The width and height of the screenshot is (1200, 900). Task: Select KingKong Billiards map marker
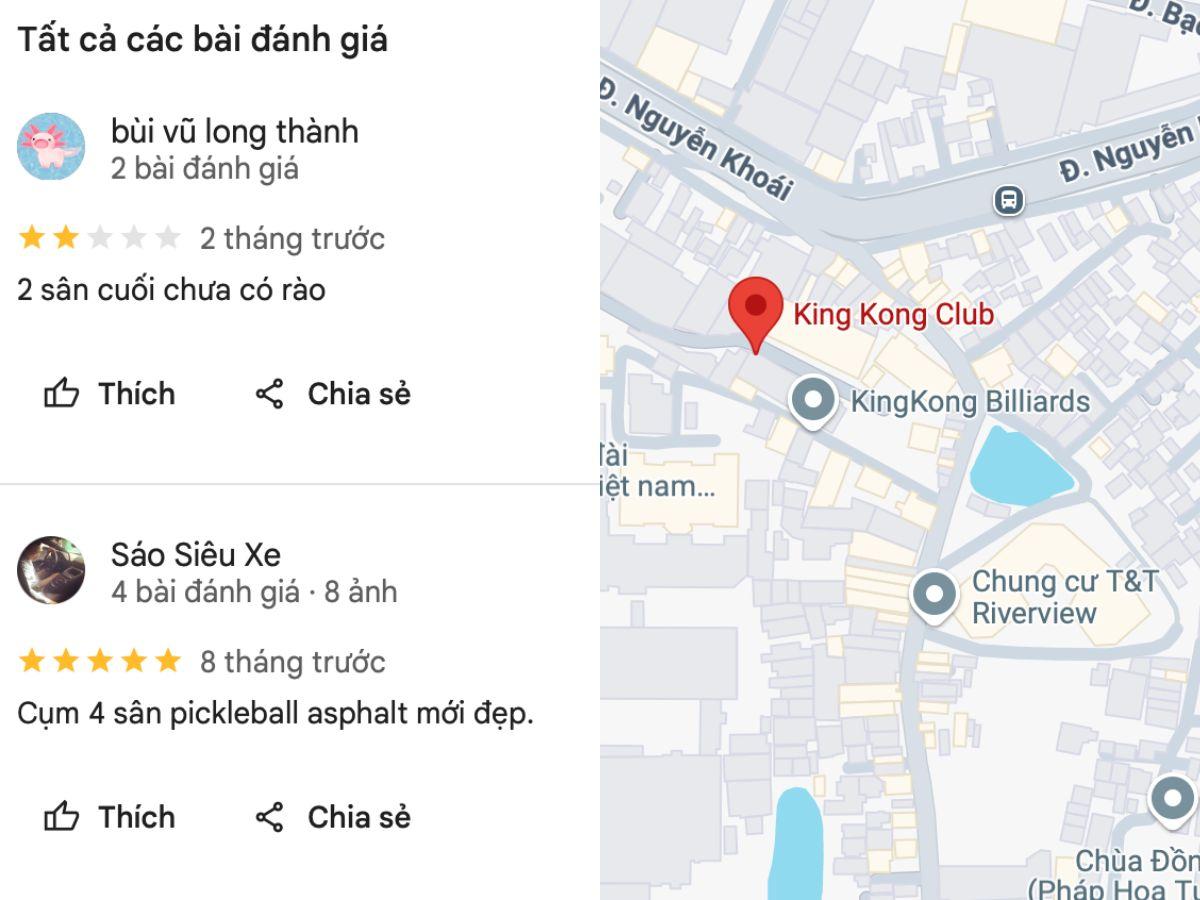coord(813,400)
